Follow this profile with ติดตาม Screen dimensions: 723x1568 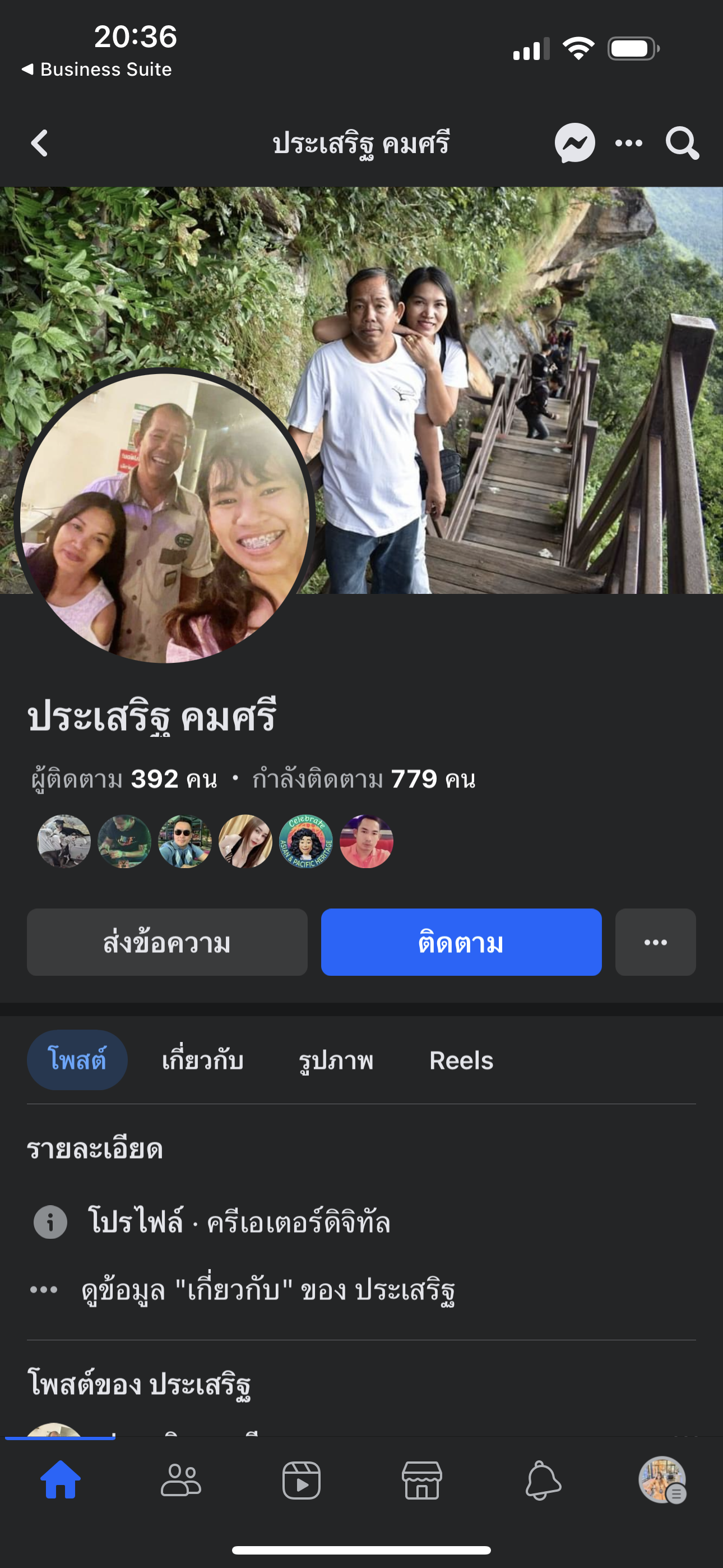461,942
